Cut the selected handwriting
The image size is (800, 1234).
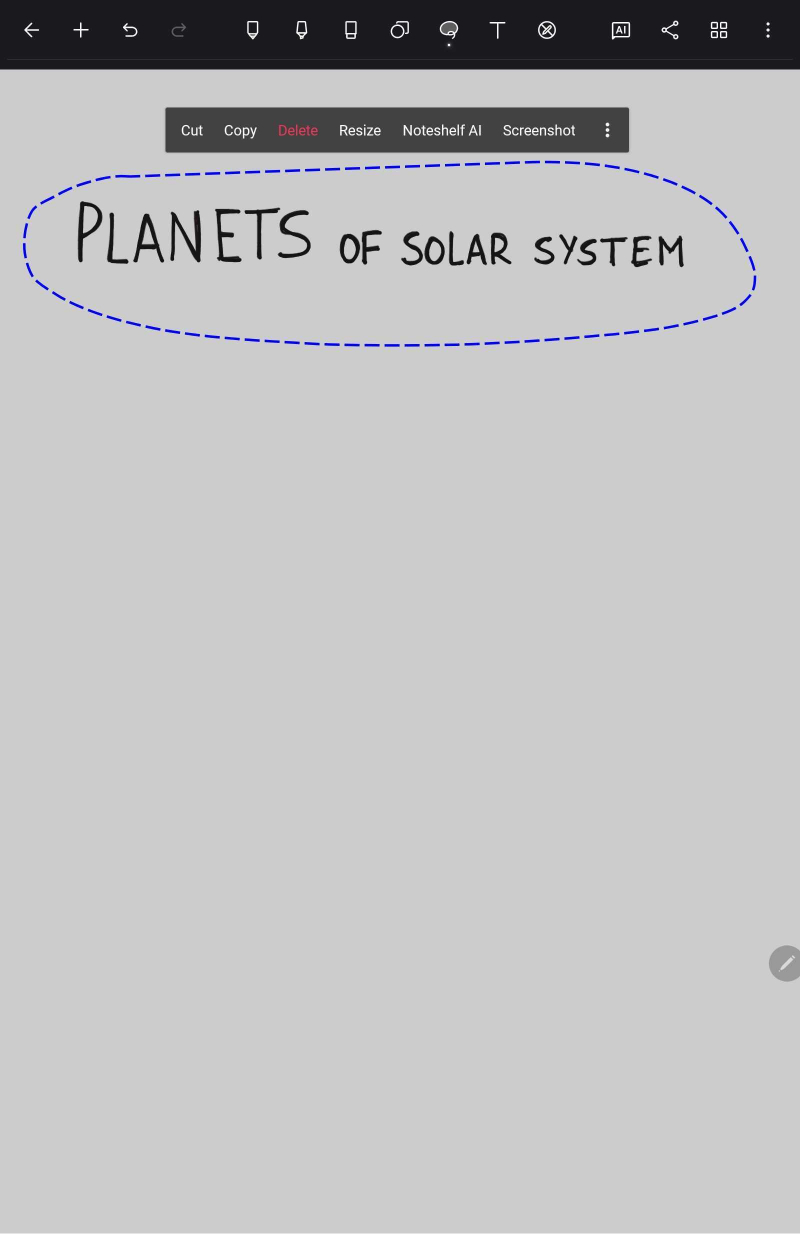click(x=192, y=130)
